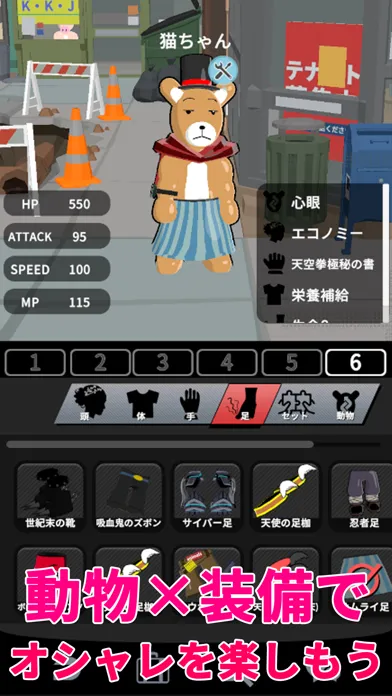Switch to the 動物 animal category

point(348,403)
